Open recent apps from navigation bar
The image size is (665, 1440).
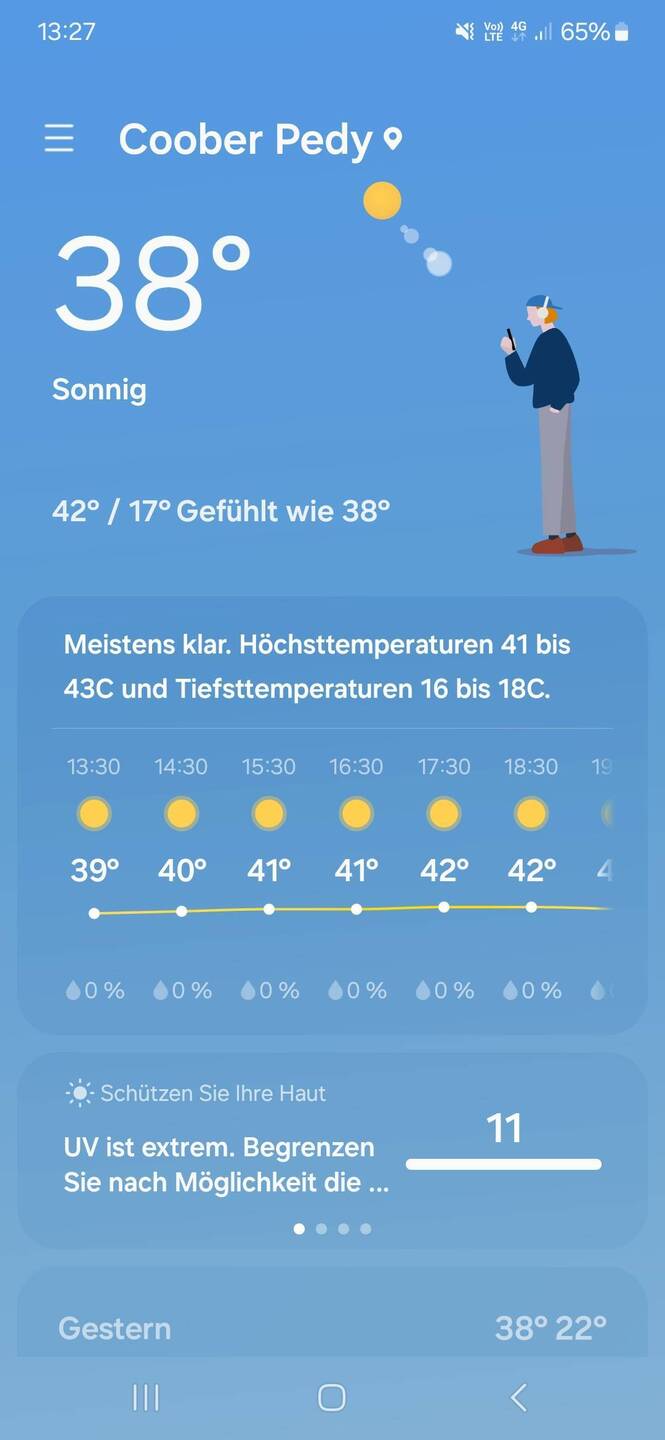click(146, 1397)
